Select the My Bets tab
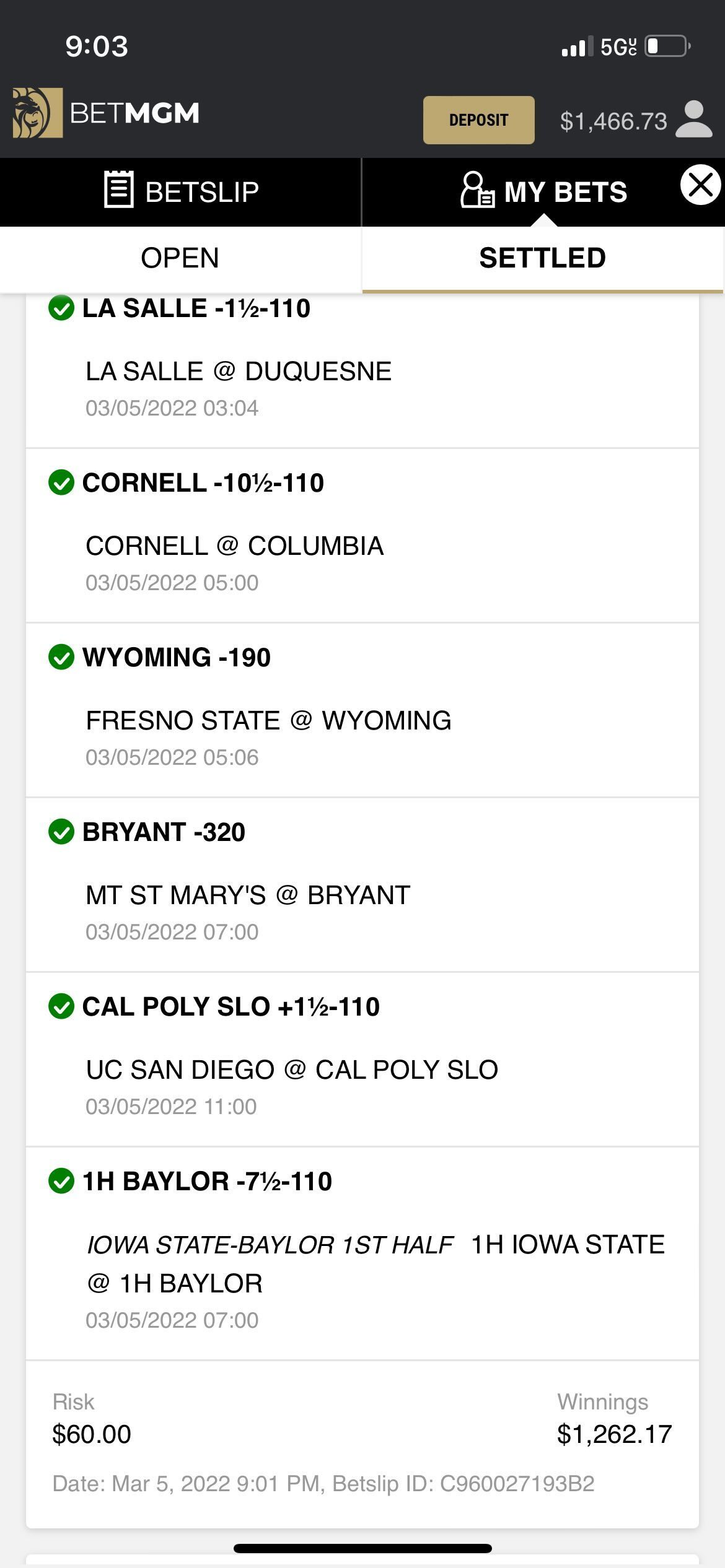This screenshot has height=1568, width=725. click(x=543, y=192)
